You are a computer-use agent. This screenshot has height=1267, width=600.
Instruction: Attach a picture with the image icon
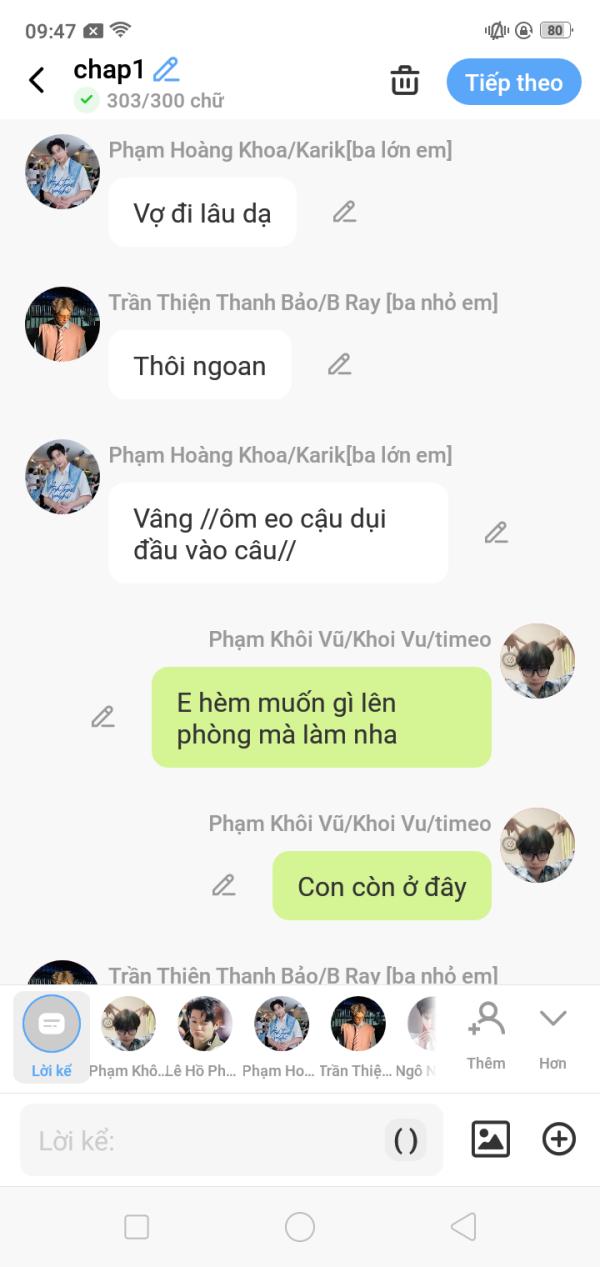pyautogui.click(x=490, y=1139)
